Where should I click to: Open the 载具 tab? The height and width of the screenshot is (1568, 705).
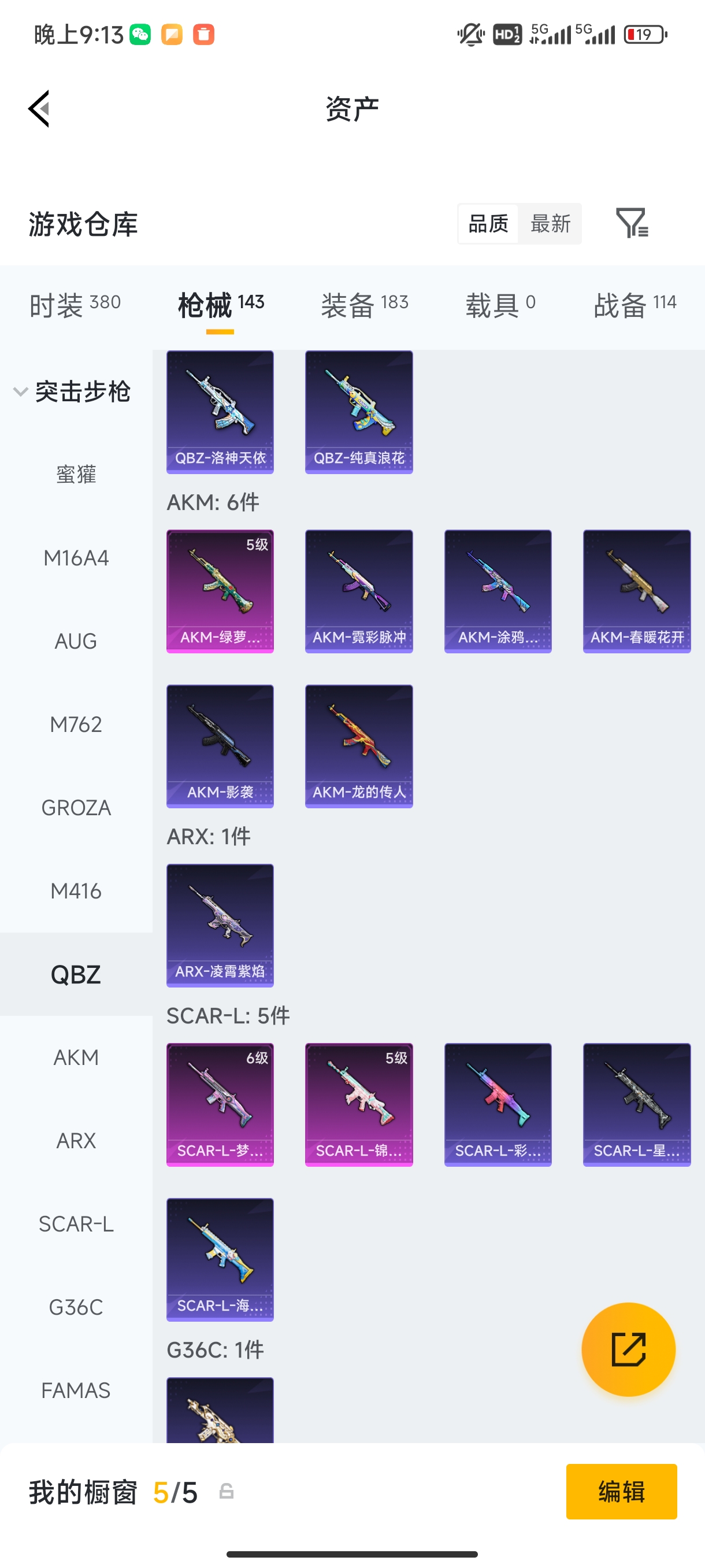[500, 304]
